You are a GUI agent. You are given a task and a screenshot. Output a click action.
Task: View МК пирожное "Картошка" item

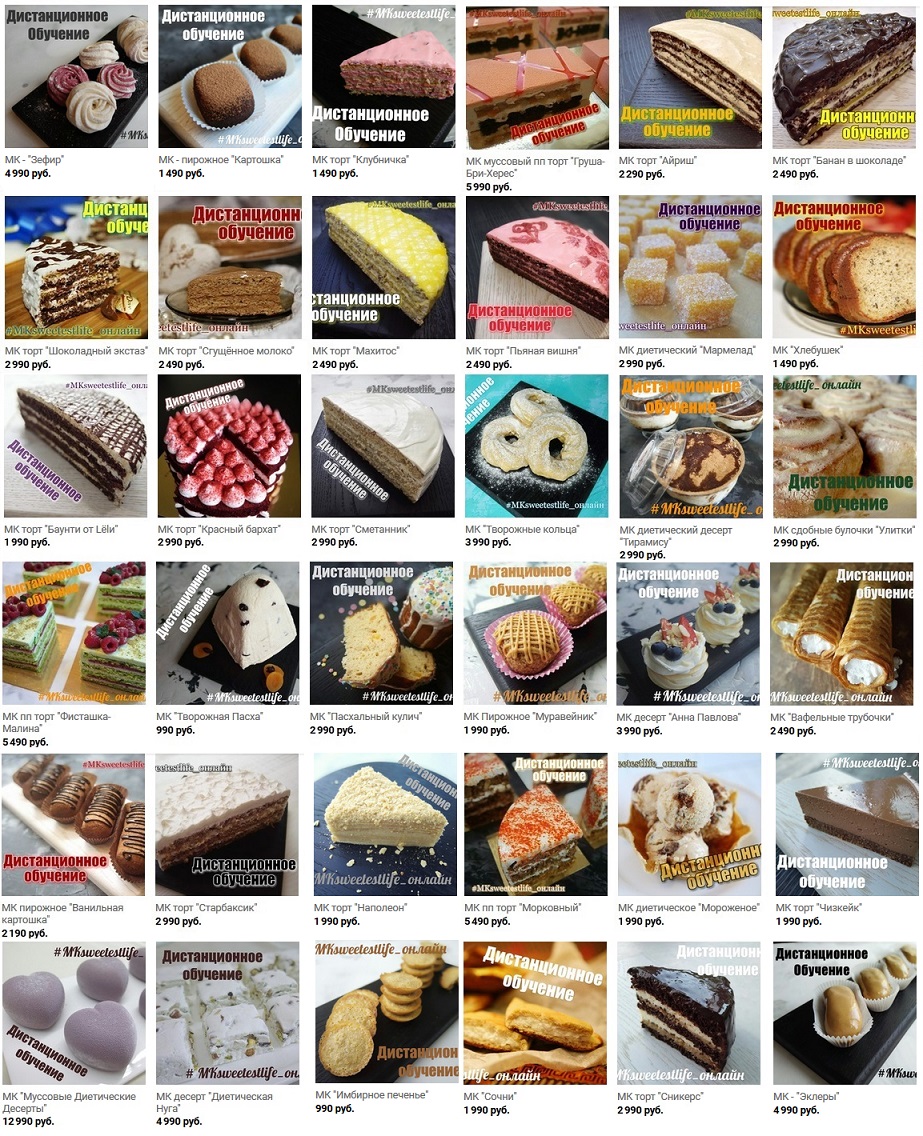coord(230,77)
